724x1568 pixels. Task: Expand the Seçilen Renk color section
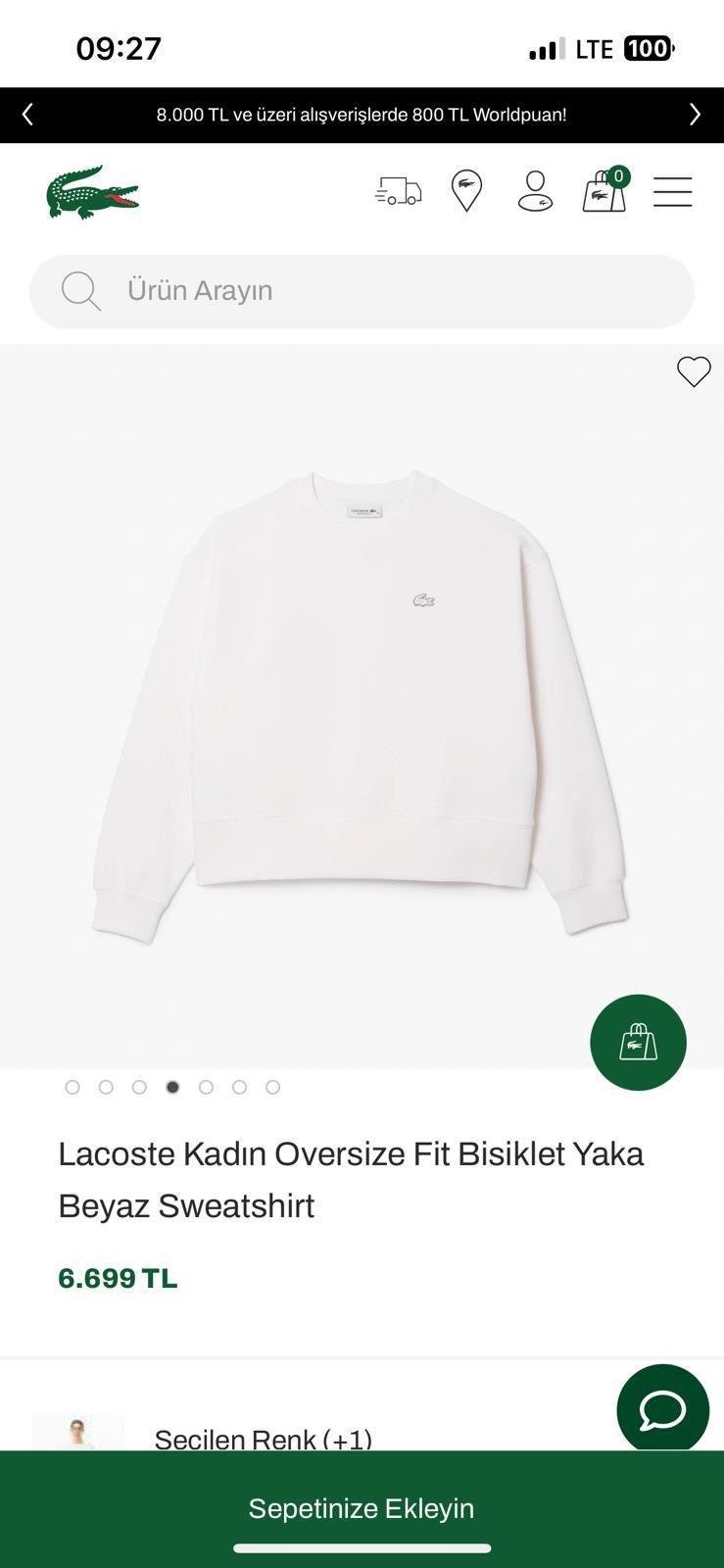(263, 1438)
